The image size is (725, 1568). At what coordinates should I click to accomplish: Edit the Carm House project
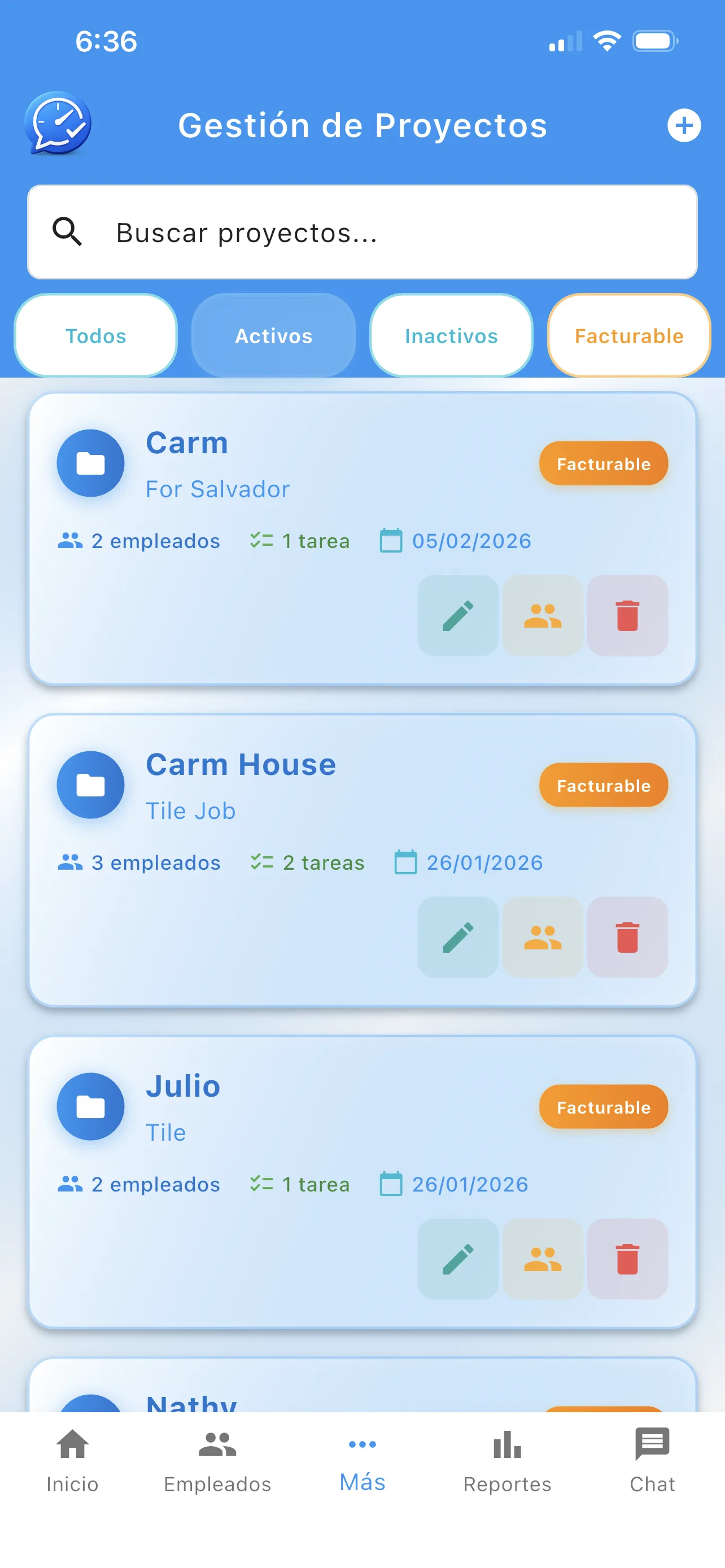click(458, 937)
